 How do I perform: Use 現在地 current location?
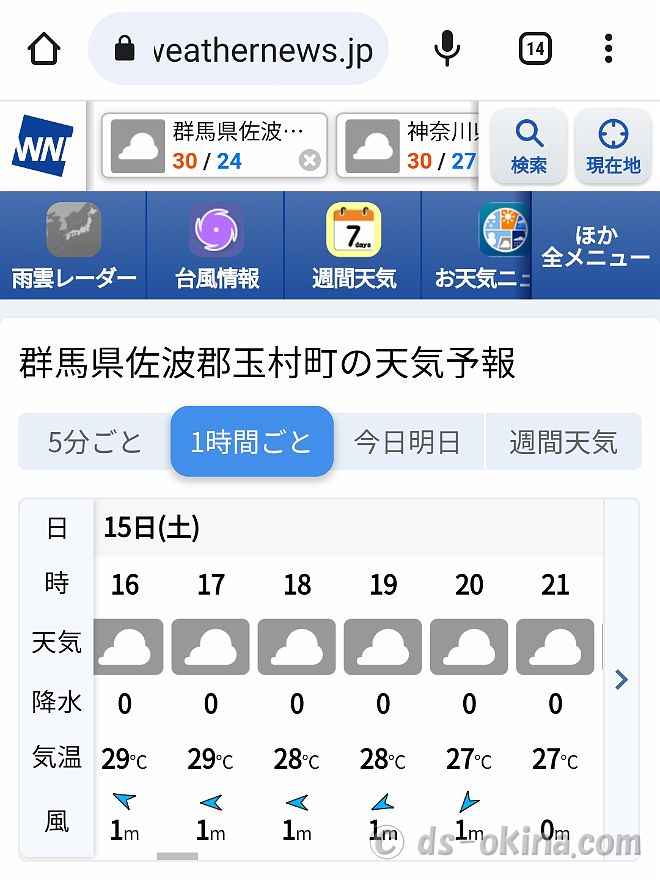(613, 147)
